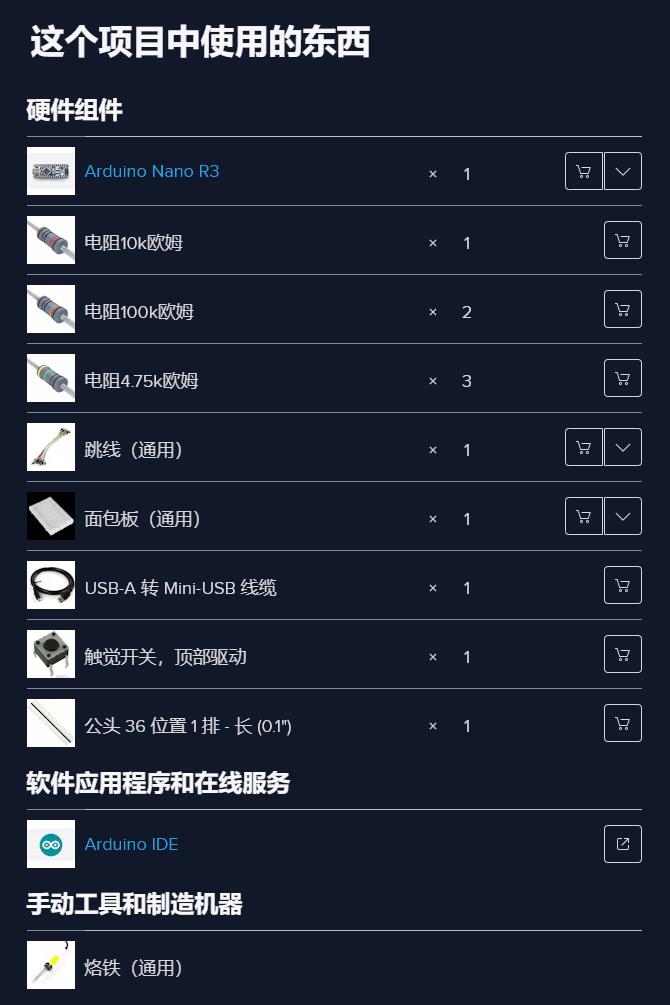Open the Arduino IDE link
This screenshot has width=670, height=1005.
pos(131,844)
